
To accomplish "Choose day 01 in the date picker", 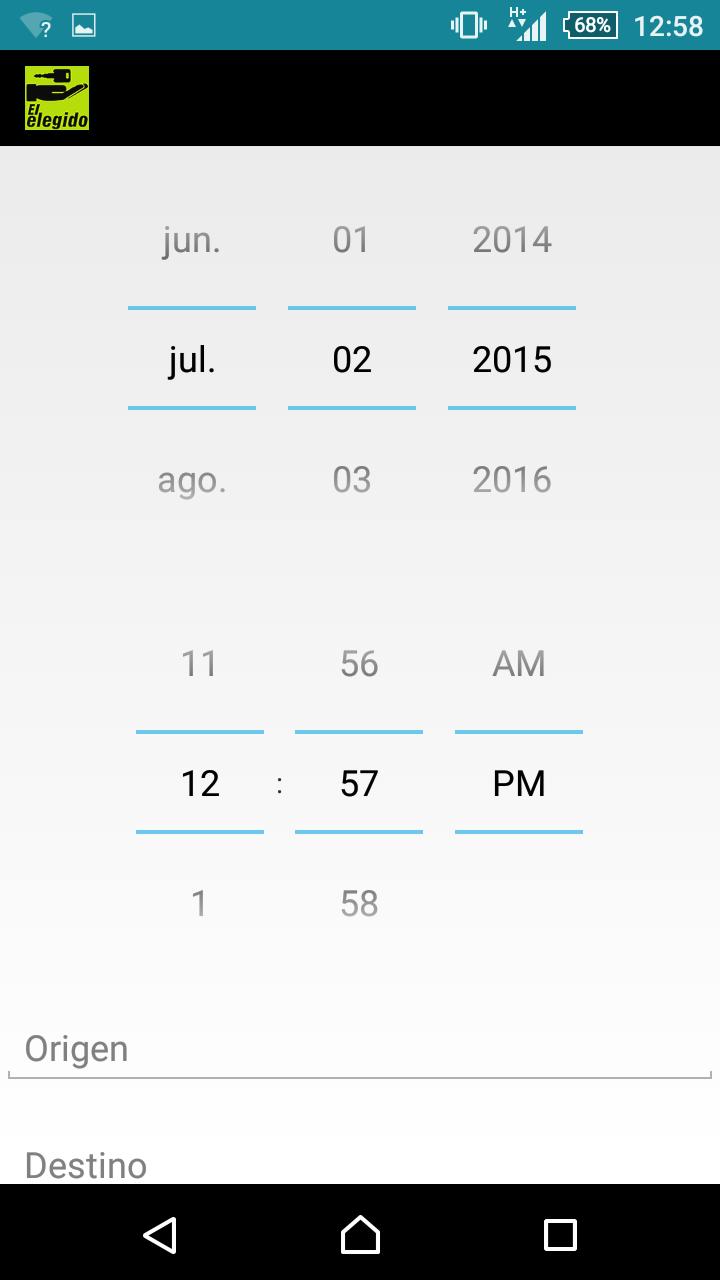I will (351, 241).
